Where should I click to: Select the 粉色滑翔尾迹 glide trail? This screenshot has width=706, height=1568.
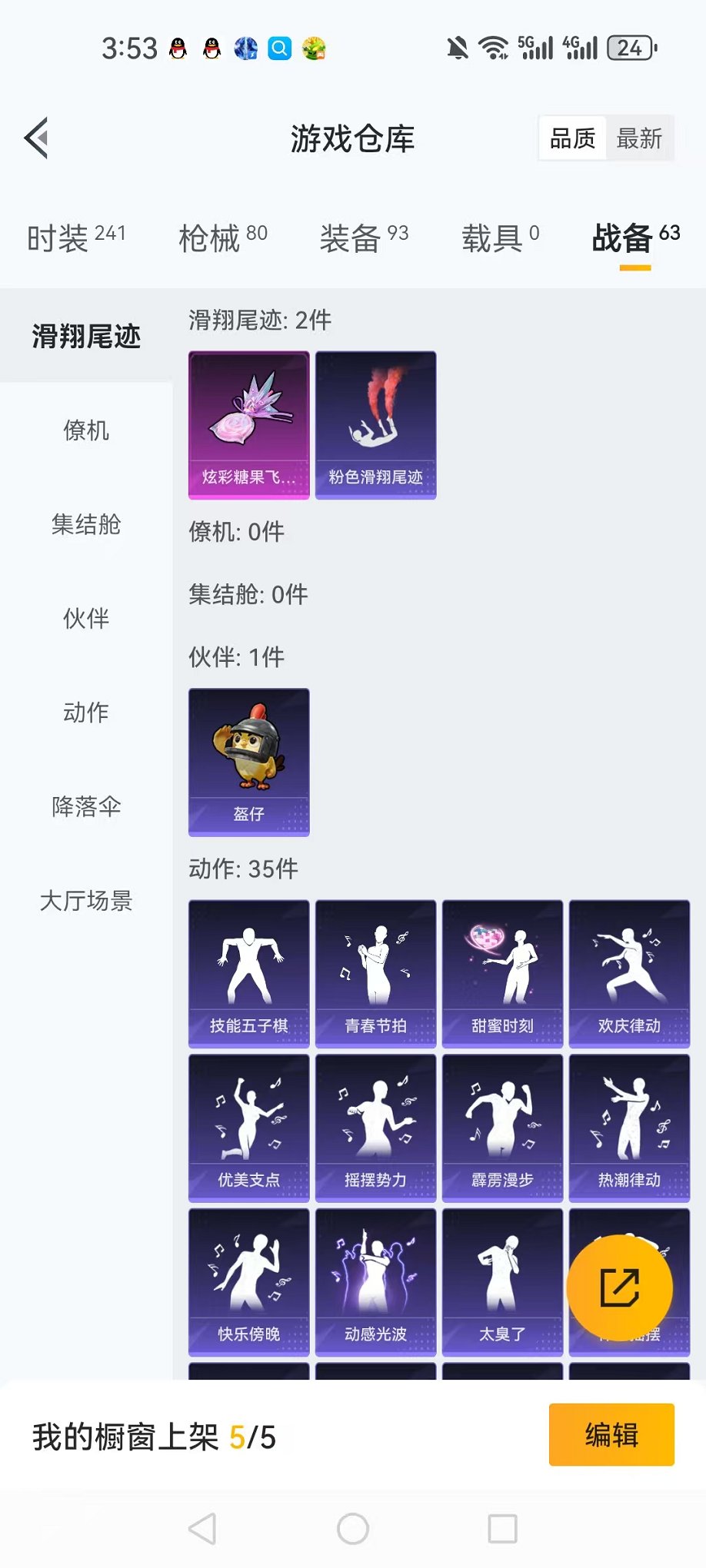pyautogui.click(x=375, y=423)
